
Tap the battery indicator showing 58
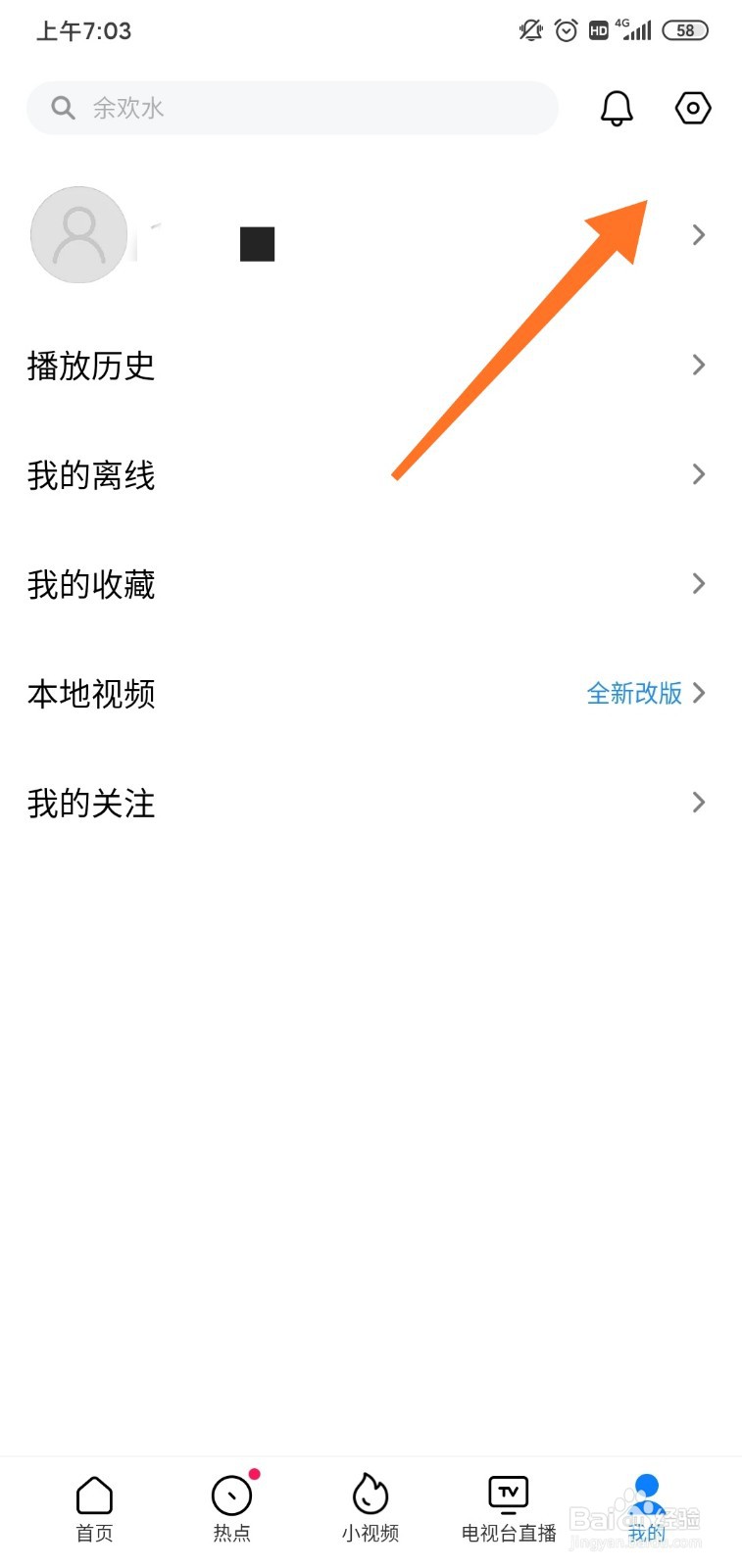(x=685, y=30)
